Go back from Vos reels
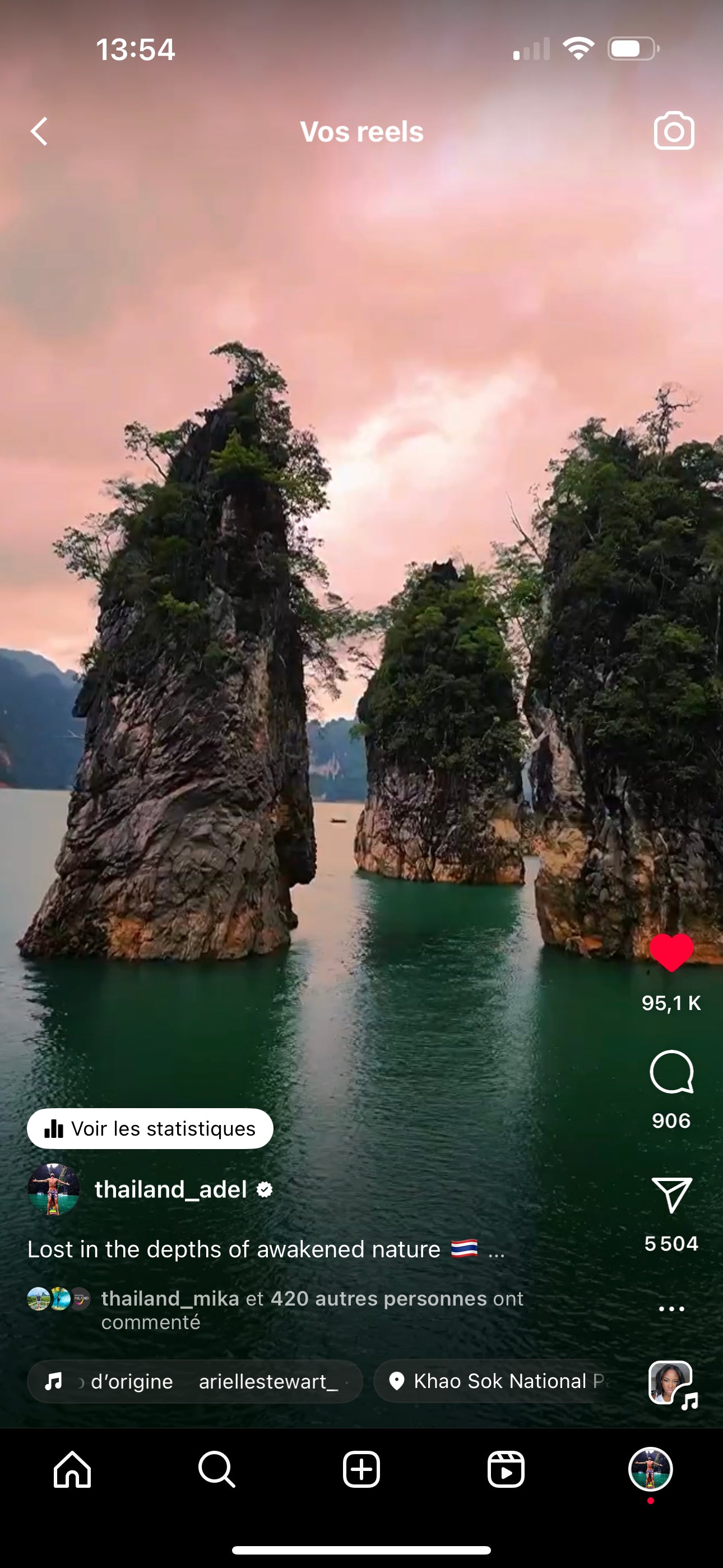This screenshot has width=723, height=1568. tap(40, 131)
